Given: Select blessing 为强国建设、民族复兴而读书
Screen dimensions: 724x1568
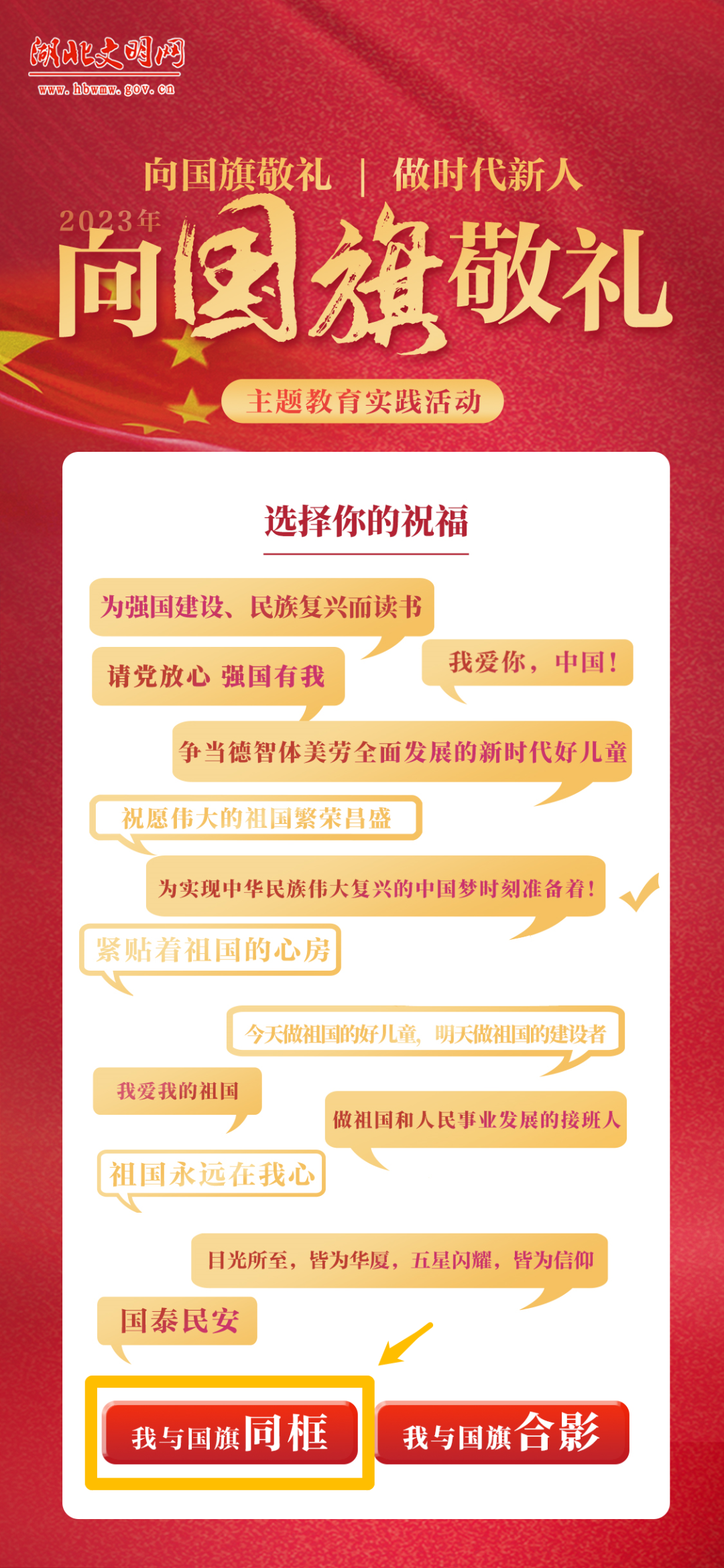Looking at the screenshot, I should pos(261,607).
